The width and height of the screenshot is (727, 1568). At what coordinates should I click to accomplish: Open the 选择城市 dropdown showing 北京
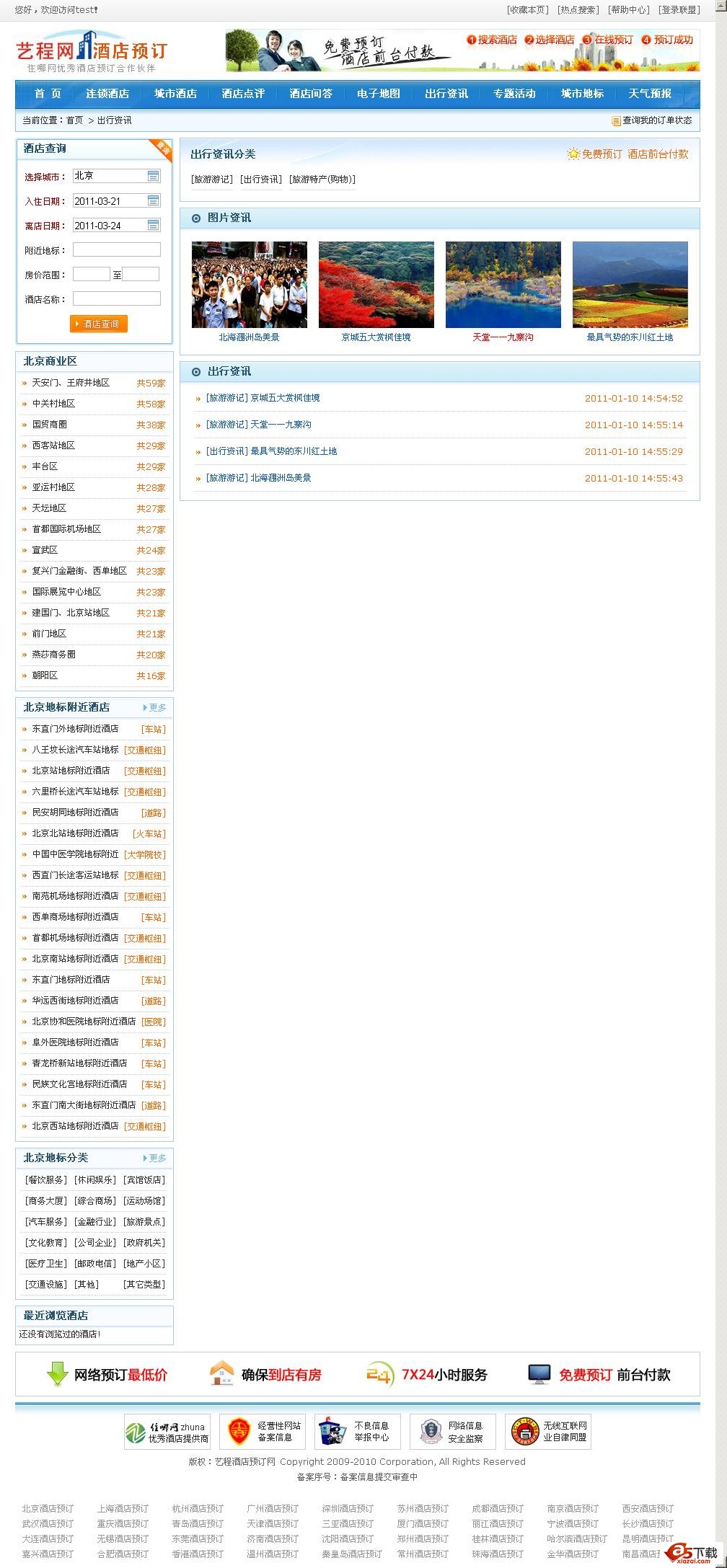(116, 176)
